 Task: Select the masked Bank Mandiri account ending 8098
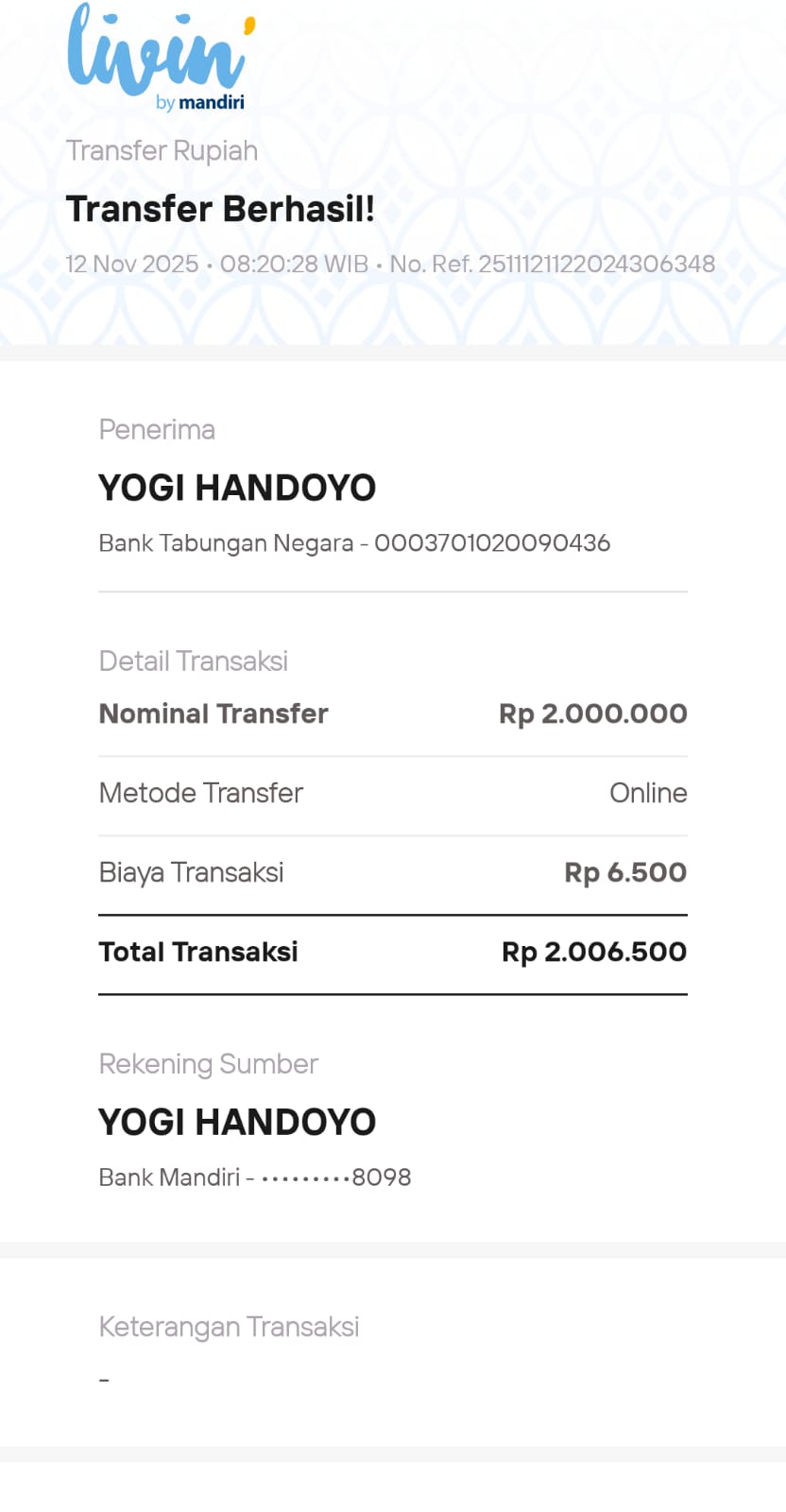pyautogui.click(x=255, y=1177)
